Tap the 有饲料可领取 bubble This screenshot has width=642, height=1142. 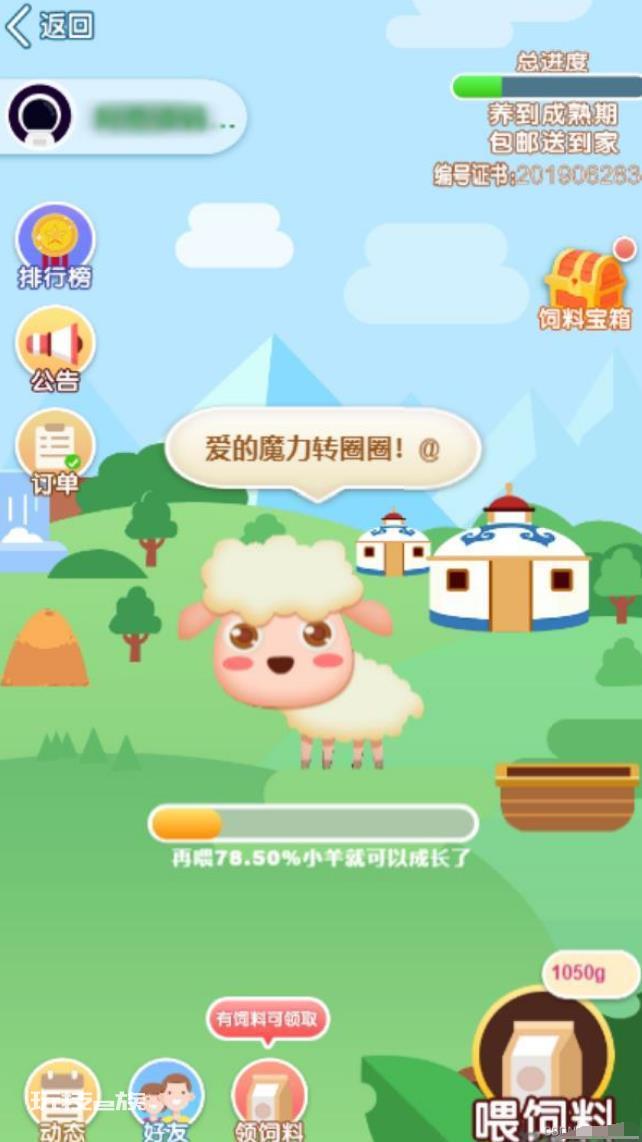(x=268, y=1020)
